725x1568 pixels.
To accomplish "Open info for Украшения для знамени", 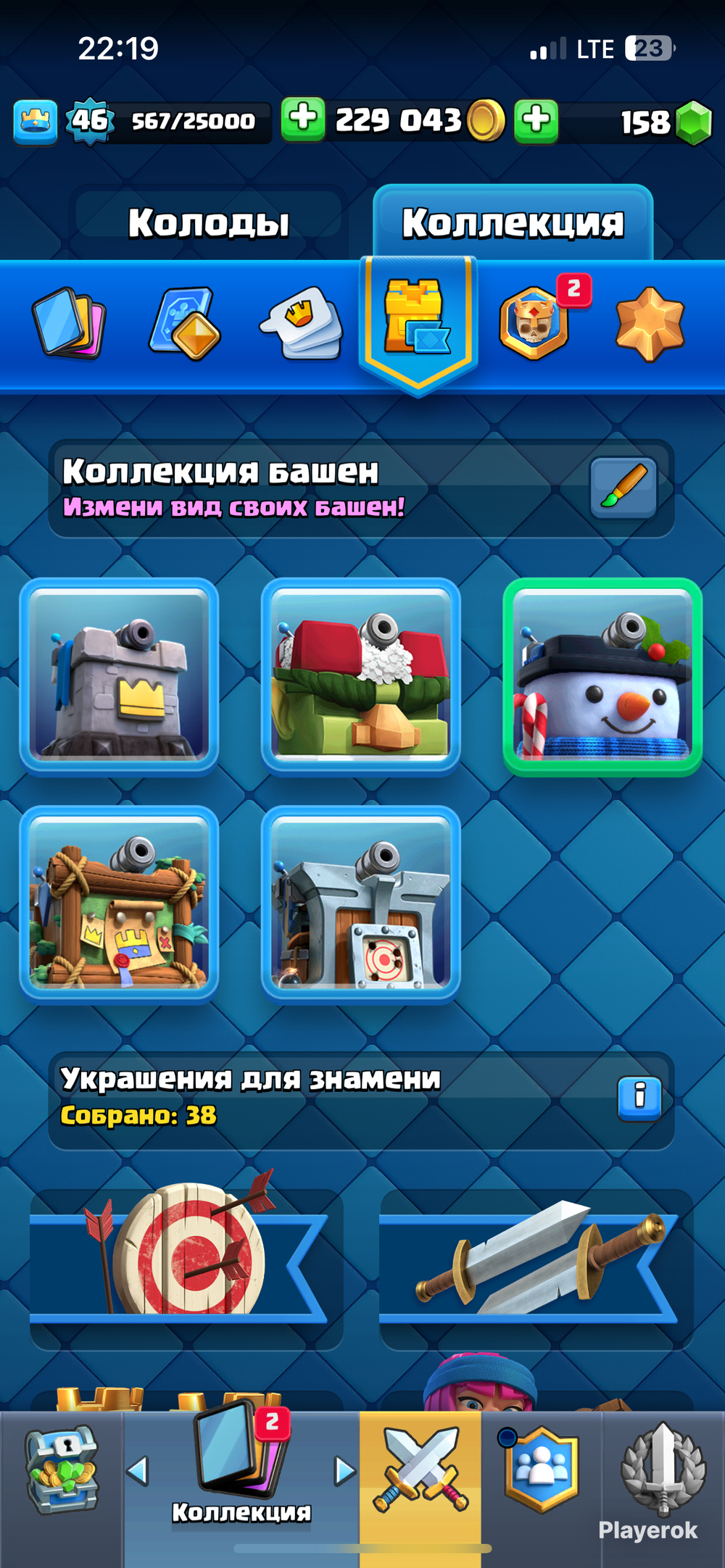I will click(639, 1098).
